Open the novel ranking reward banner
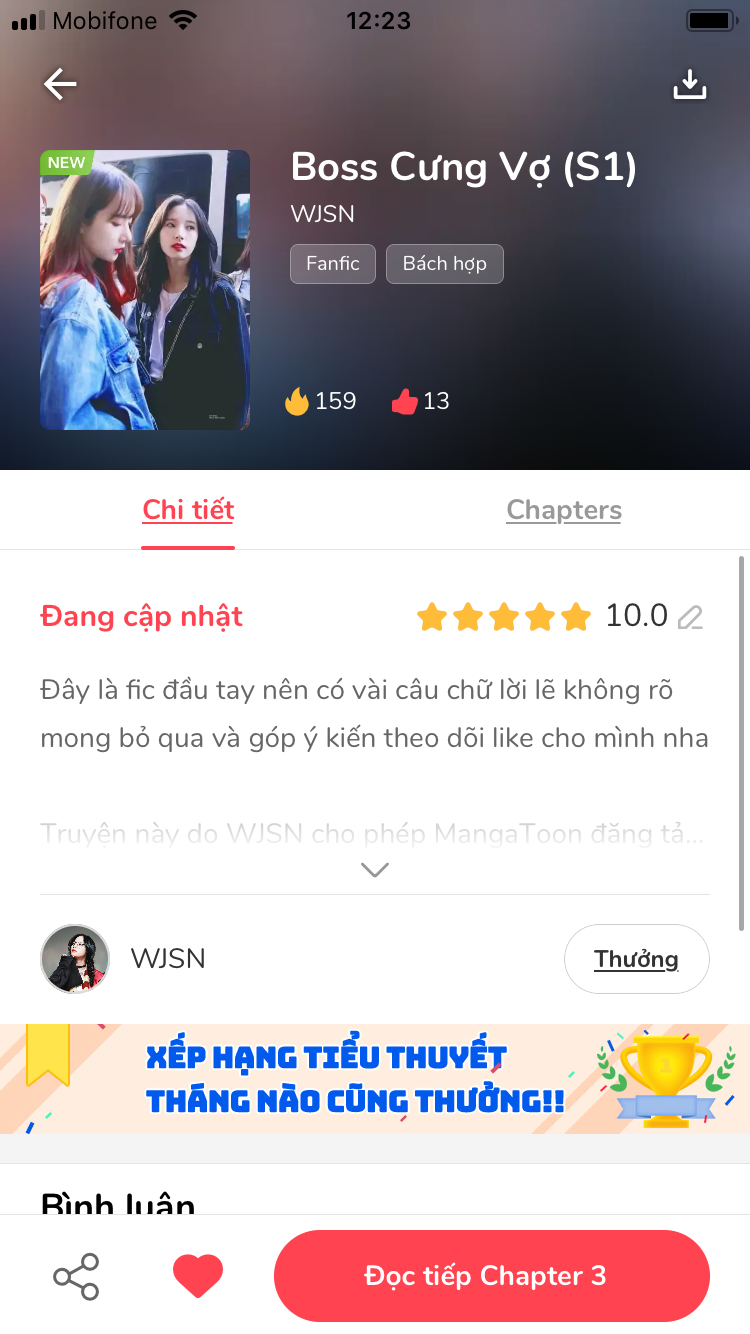 [x=375, y=1078]
